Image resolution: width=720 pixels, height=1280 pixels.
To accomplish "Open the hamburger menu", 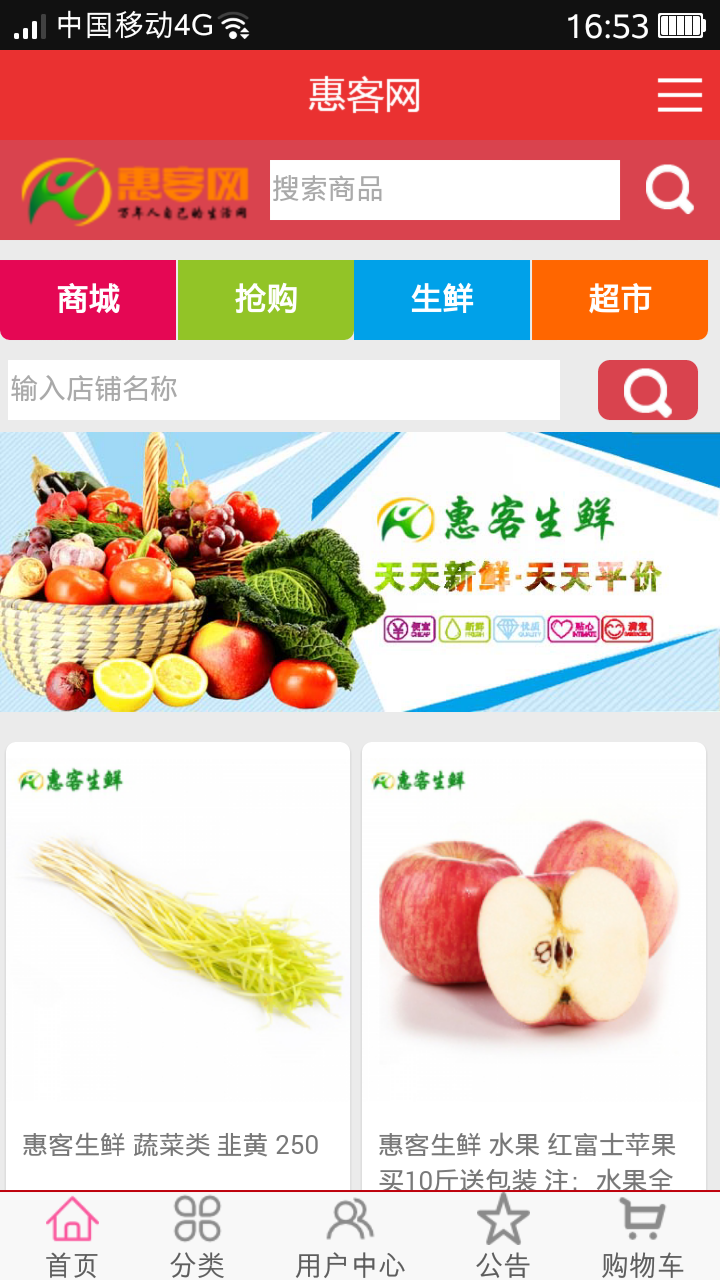I will click(679, 95).
